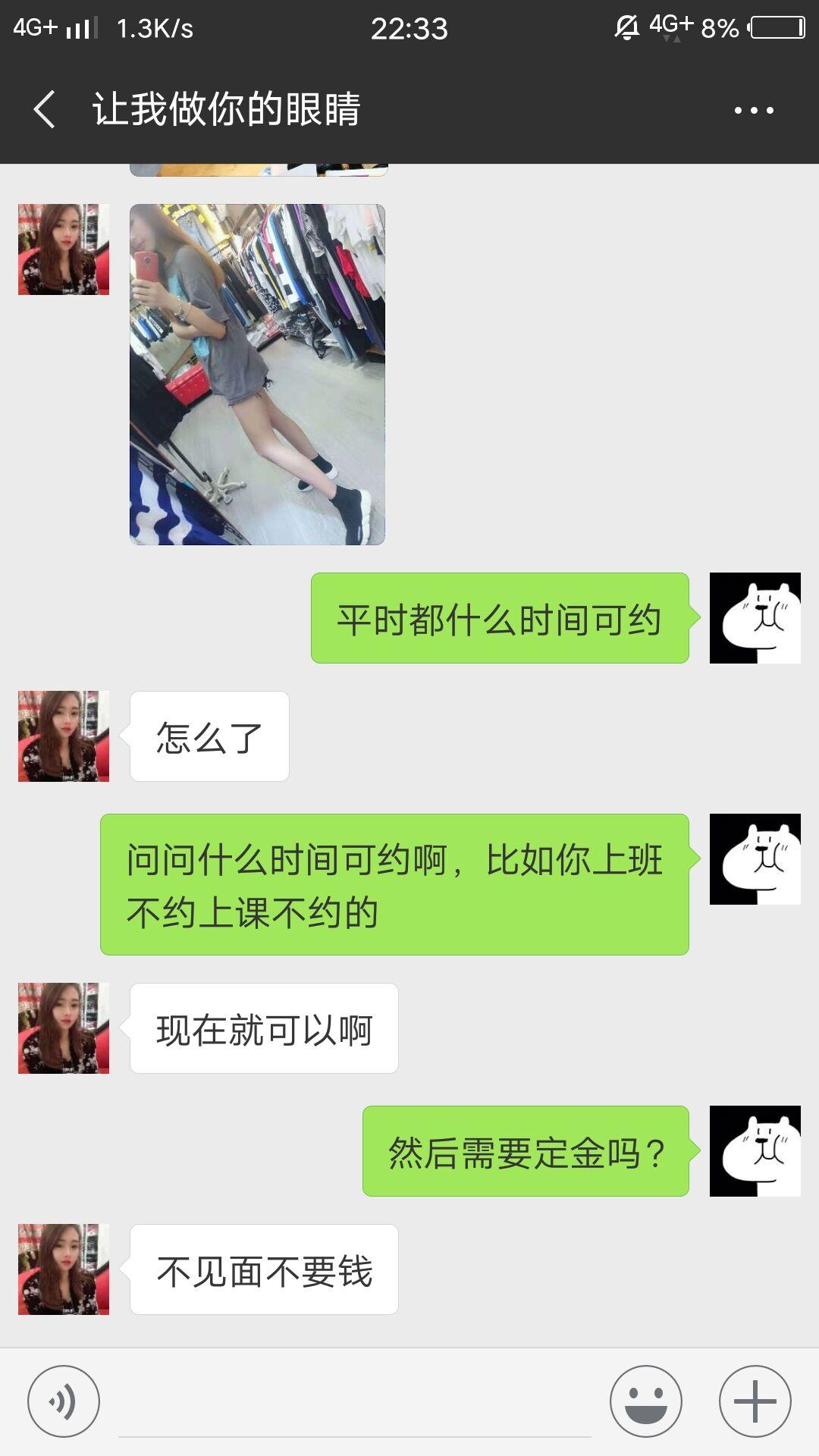Open contact's avatar beside '怎么了'
The height and width of the screenshot is (1456, 819).
coord(64,736)
